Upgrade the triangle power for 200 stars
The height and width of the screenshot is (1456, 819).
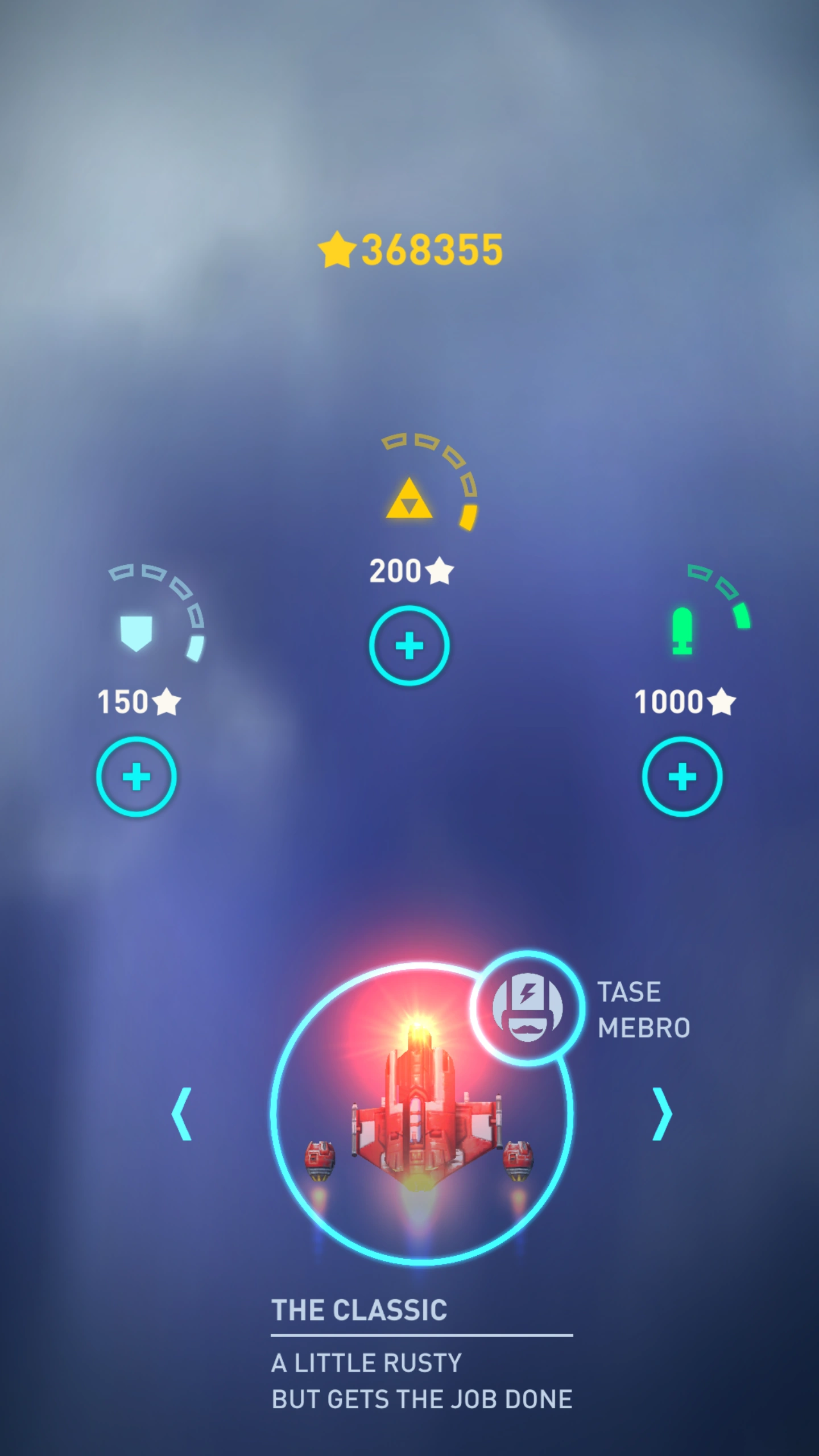click(x=409, y=646)
